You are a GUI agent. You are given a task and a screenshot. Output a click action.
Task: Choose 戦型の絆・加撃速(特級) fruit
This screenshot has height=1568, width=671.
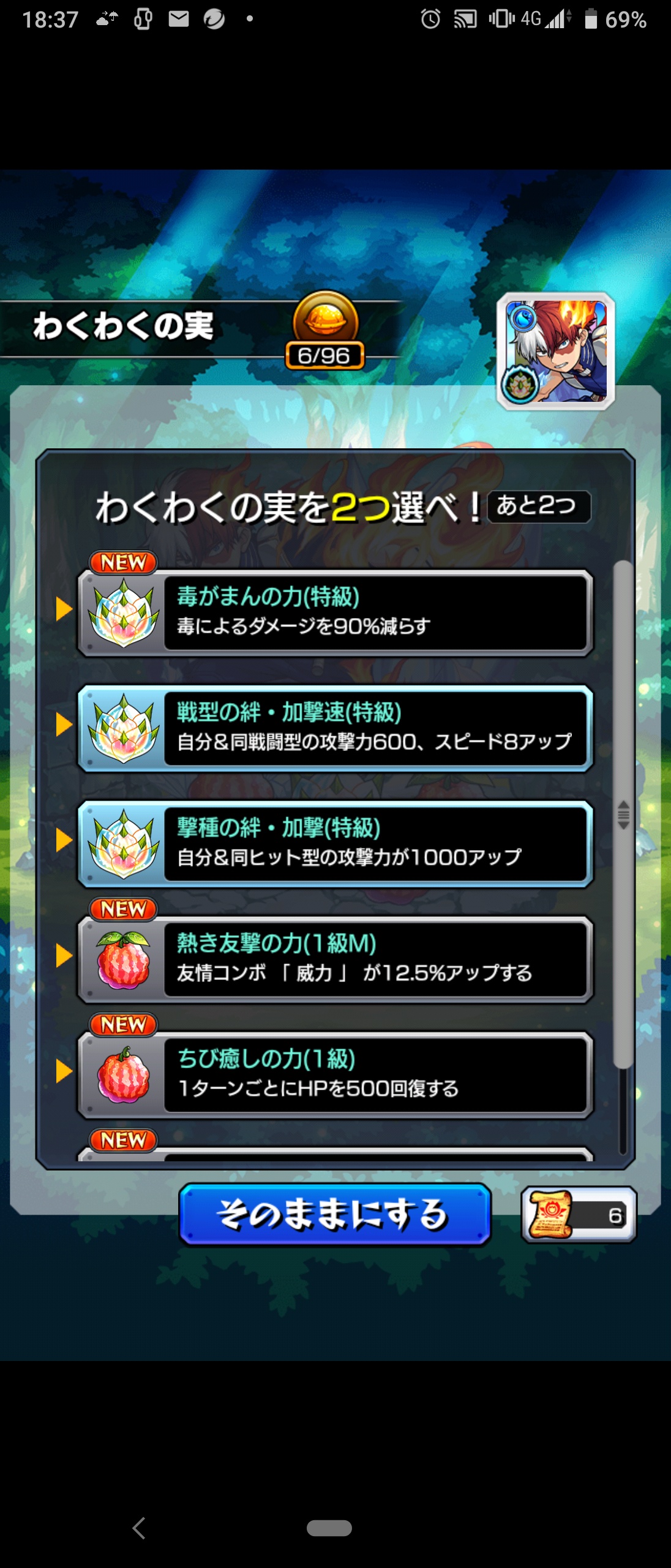335,728
